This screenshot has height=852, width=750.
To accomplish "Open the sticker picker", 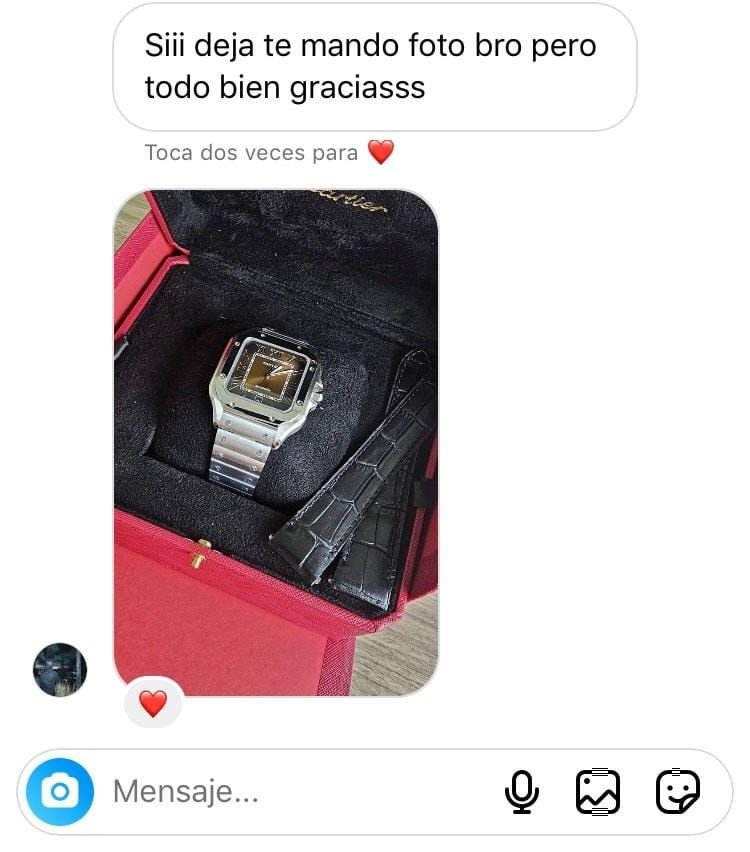I will pos(678,793).
